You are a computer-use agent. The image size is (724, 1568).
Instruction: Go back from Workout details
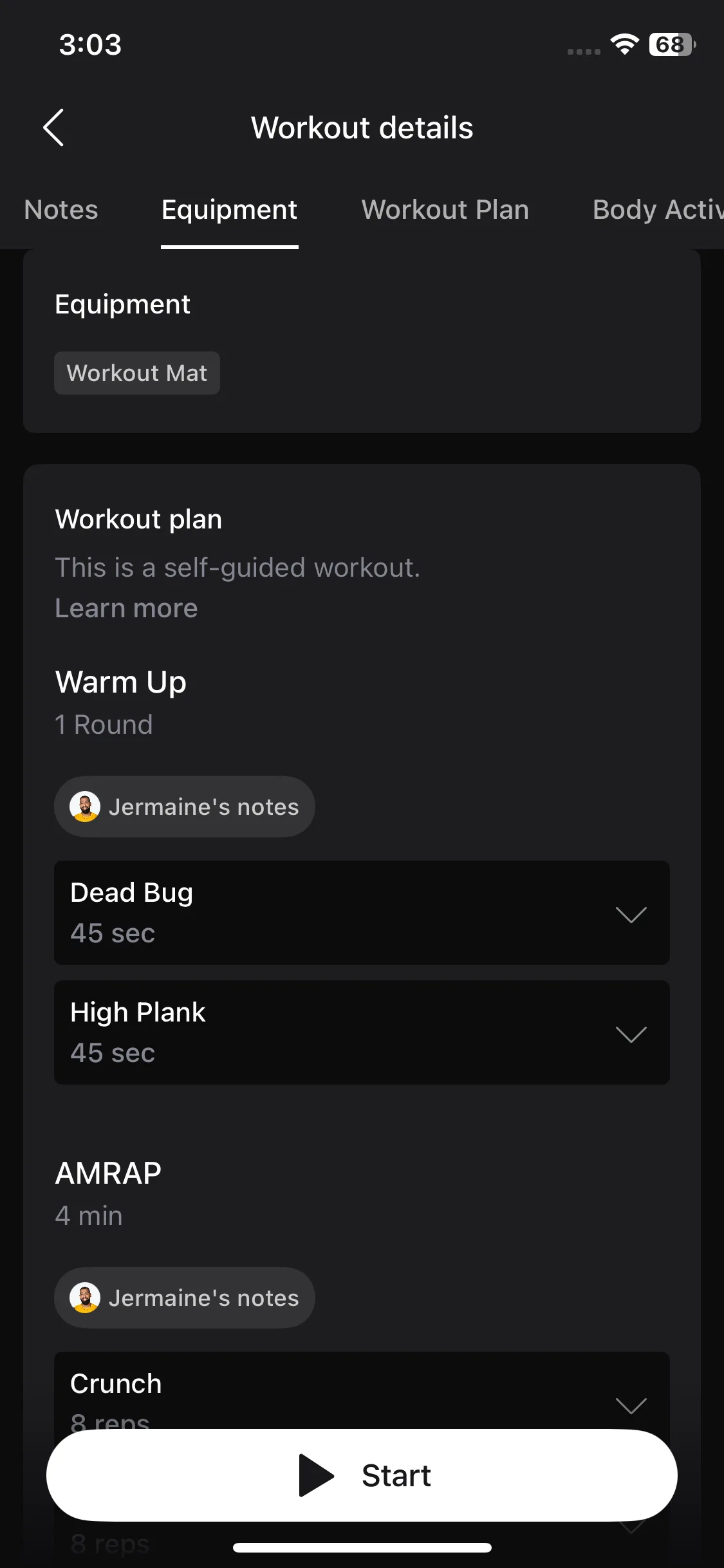(54, 127)
